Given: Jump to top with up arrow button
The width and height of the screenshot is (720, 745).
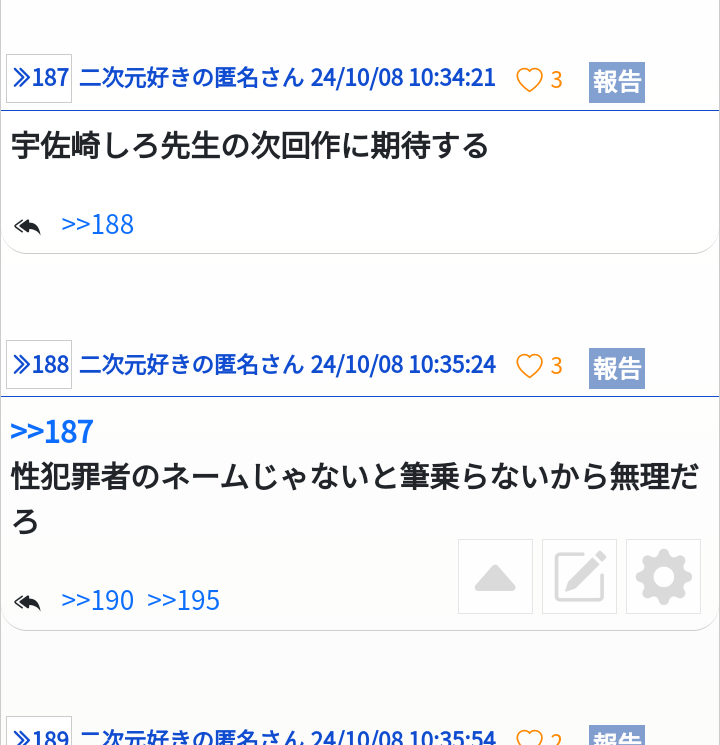Looking at the screenshot, I should coord(495,577).
